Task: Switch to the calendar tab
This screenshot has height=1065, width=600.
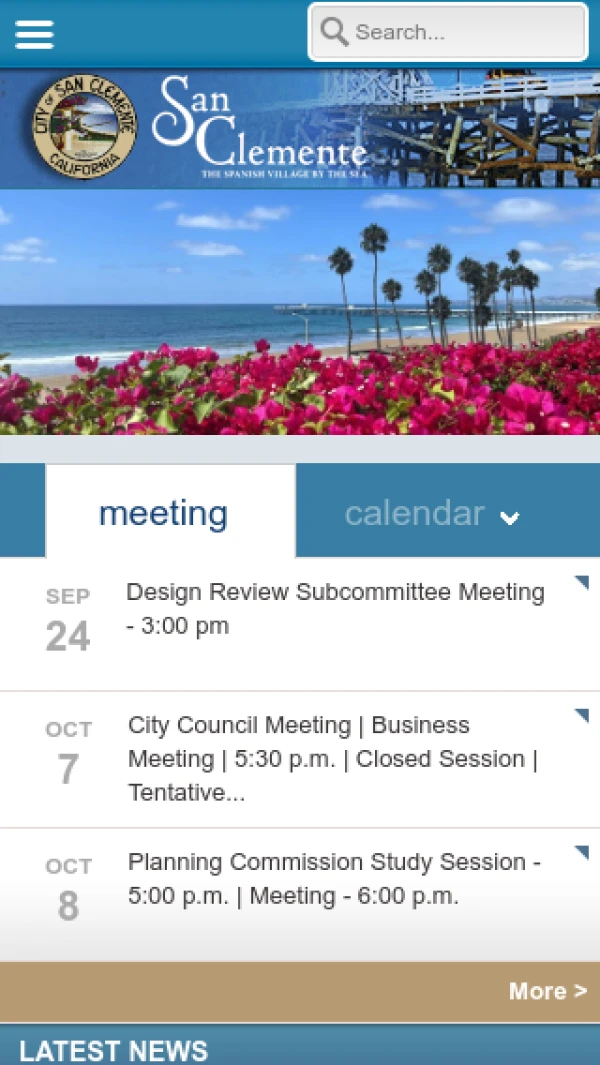Action: click(432, 513)
